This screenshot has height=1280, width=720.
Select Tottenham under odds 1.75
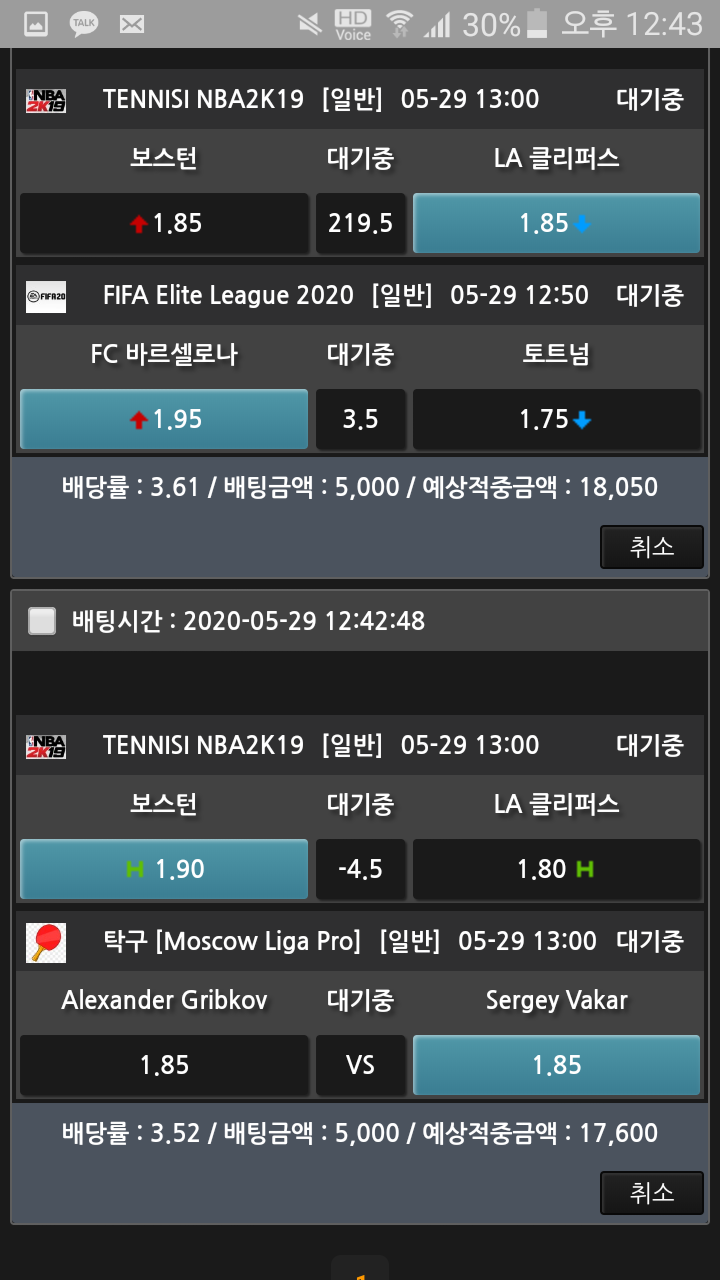coord(556,419)
